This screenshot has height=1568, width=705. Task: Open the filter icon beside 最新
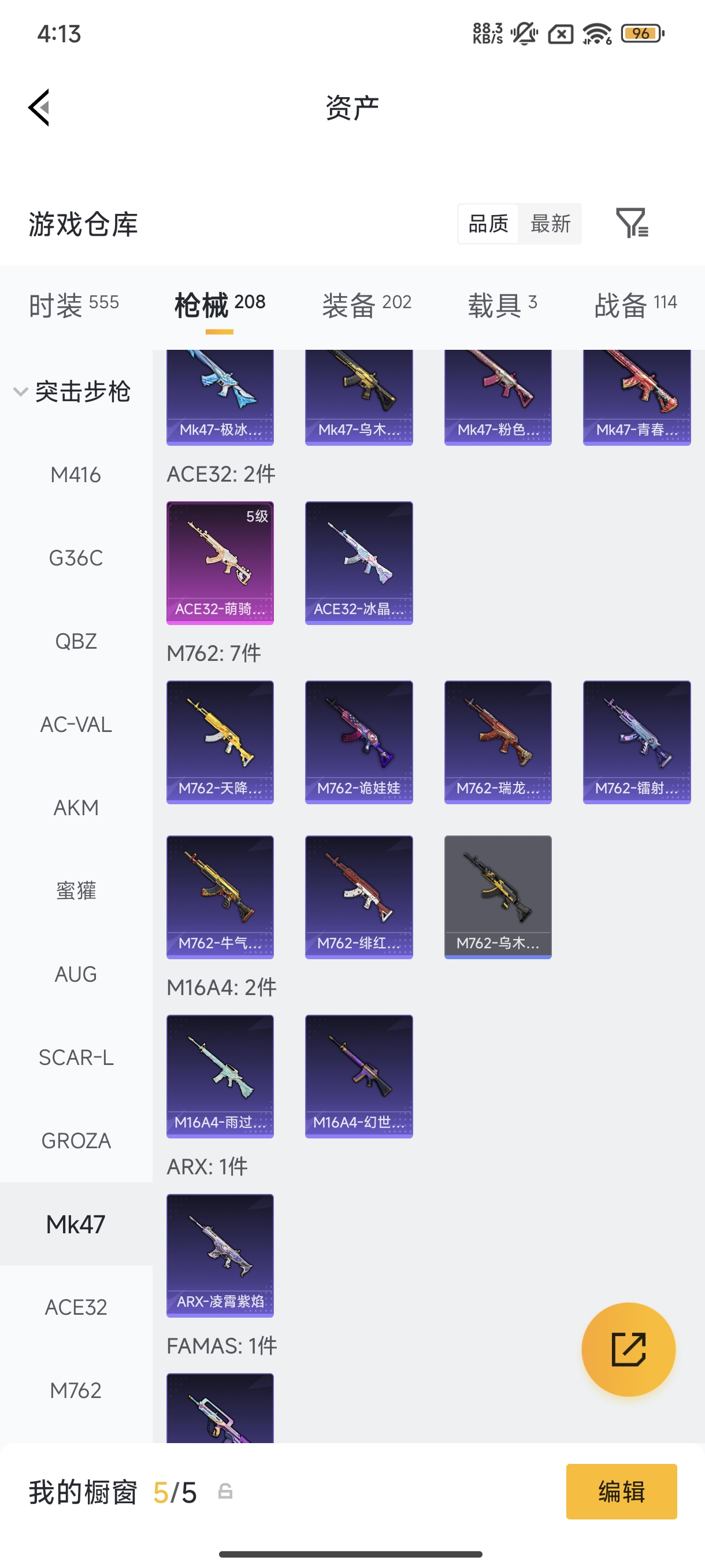[x=632, y=223]
